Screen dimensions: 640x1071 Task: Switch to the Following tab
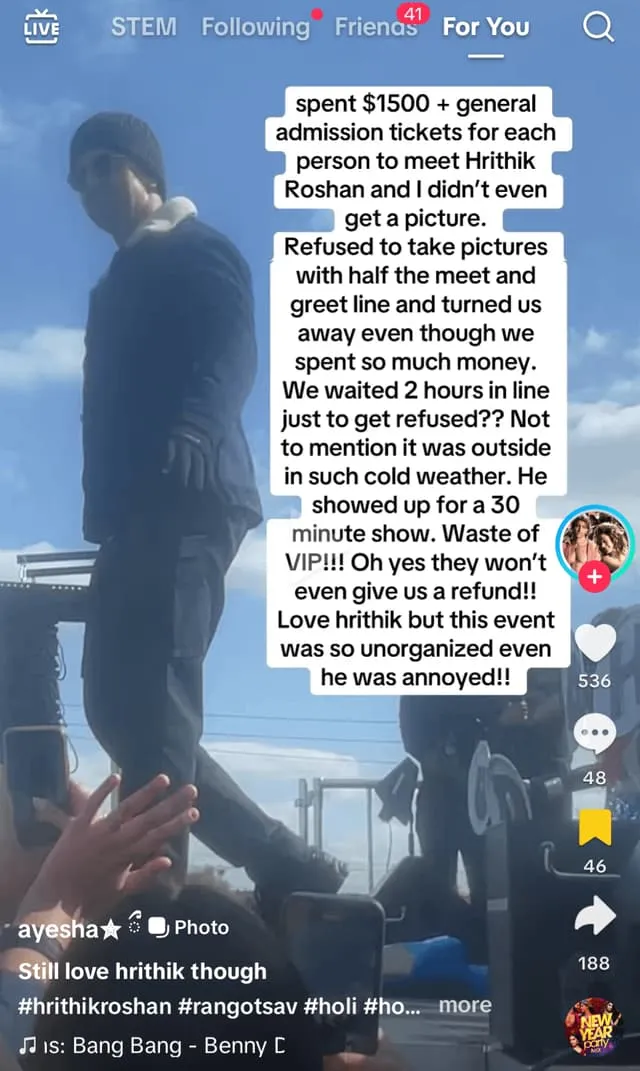255,27
